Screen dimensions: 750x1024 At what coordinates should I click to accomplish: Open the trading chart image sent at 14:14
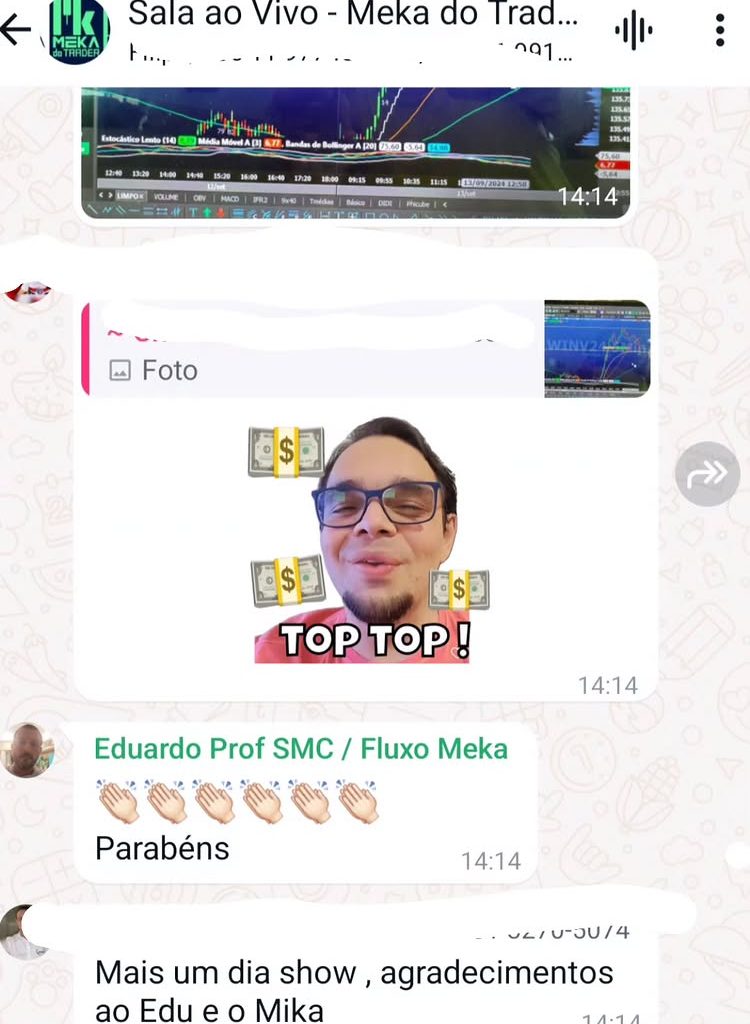[x=355, y=150]
